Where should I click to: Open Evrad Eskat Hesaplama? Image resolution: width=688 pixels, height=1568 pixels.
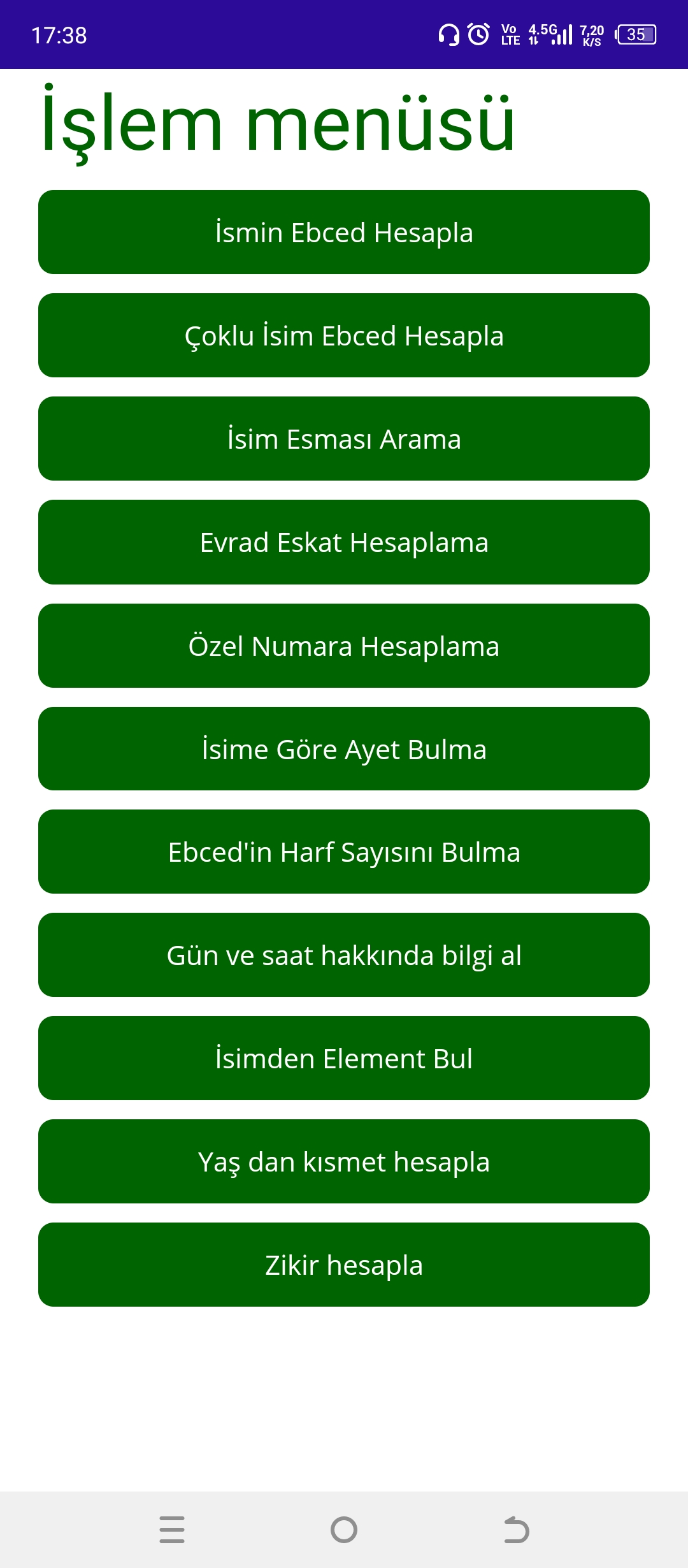344,542
